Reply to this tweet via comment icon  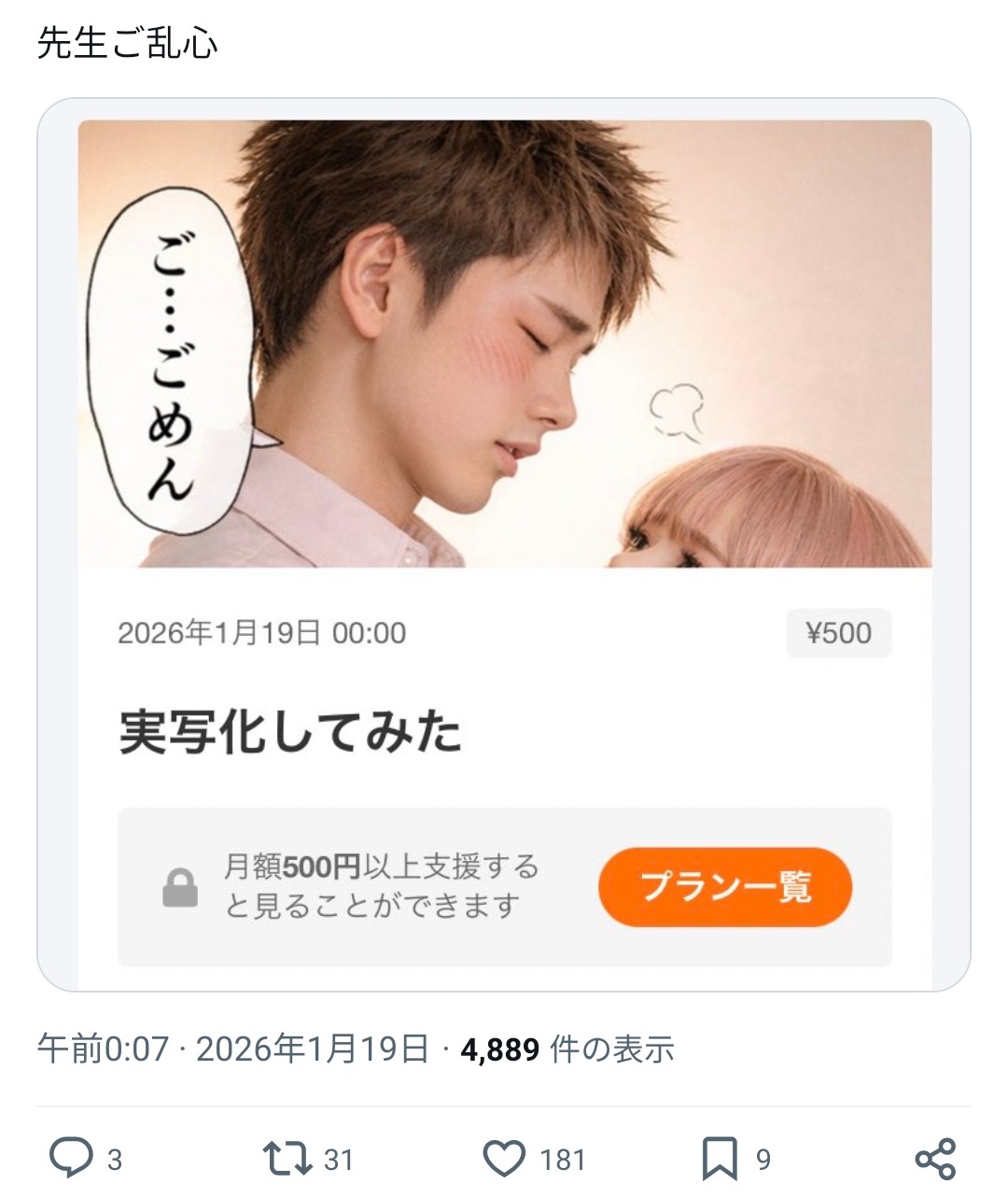tap(71, 1159)
